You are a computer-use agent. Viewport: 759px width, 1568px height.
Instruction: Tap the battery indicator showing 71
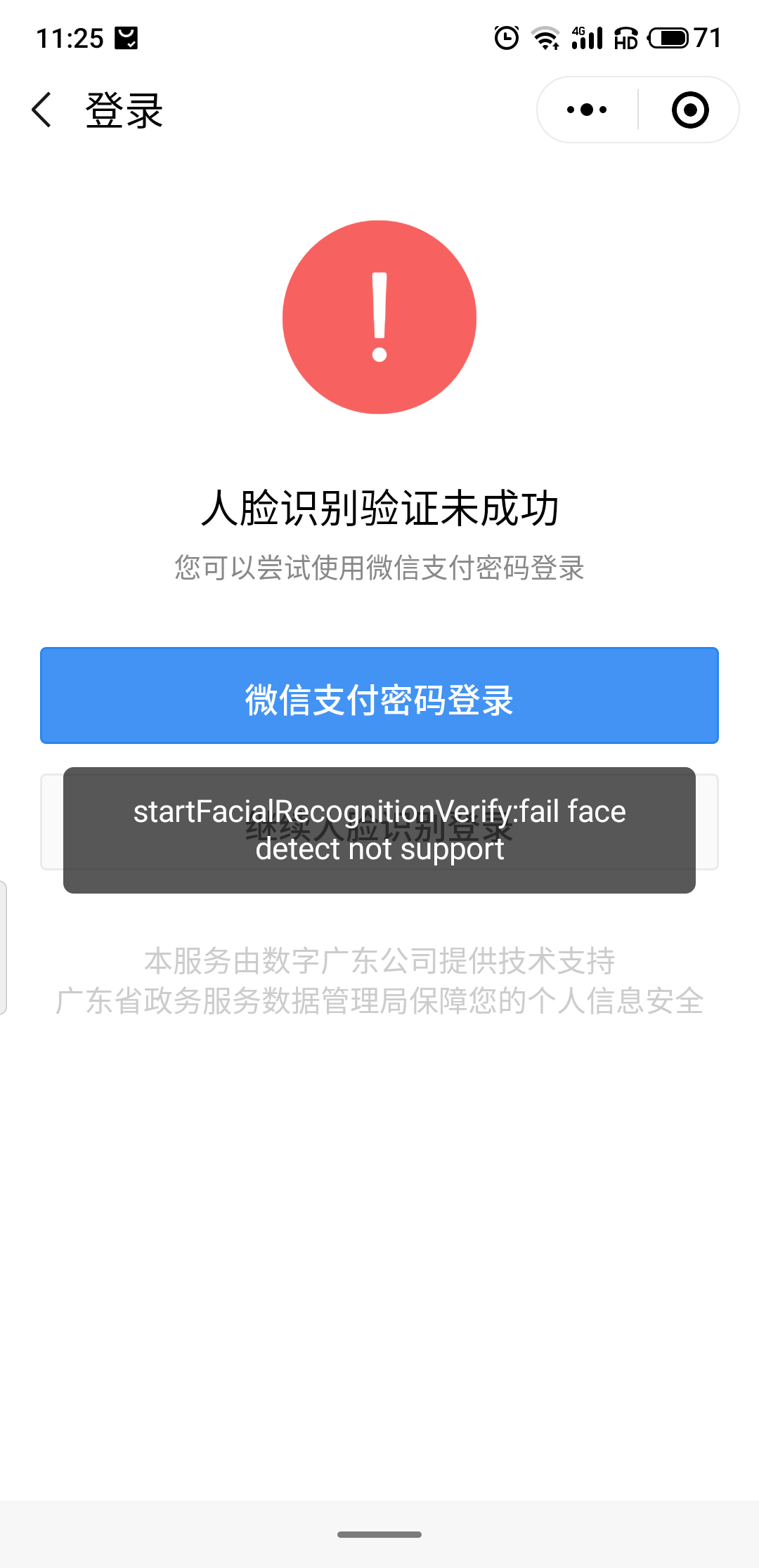[x=675, y=39]
